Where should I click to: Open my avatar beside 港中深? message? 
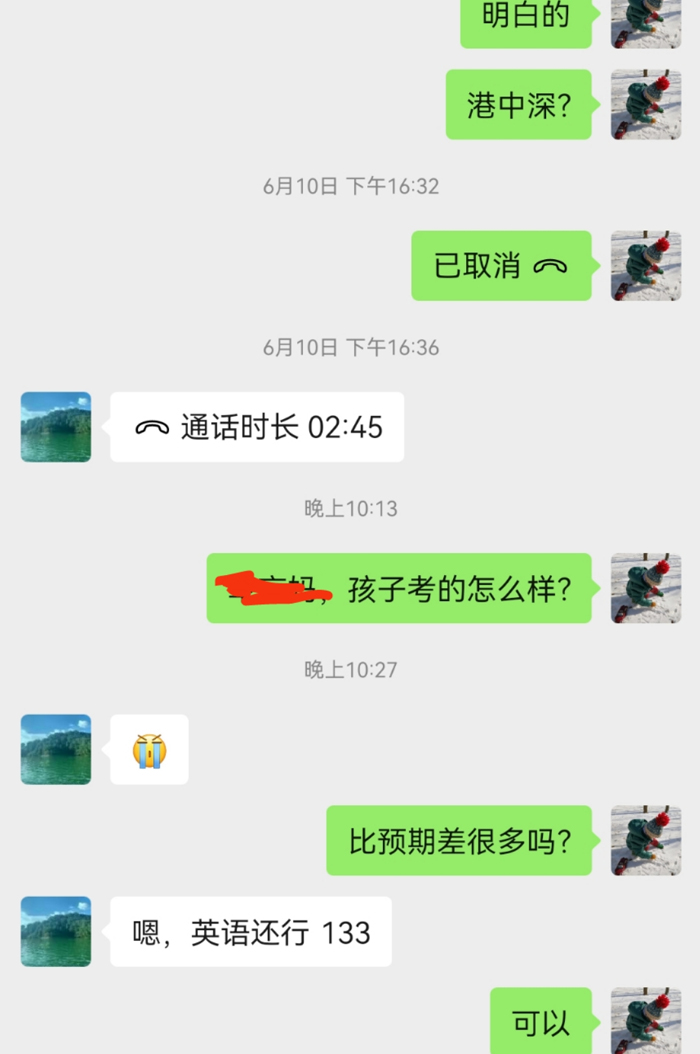pos(646,104)
